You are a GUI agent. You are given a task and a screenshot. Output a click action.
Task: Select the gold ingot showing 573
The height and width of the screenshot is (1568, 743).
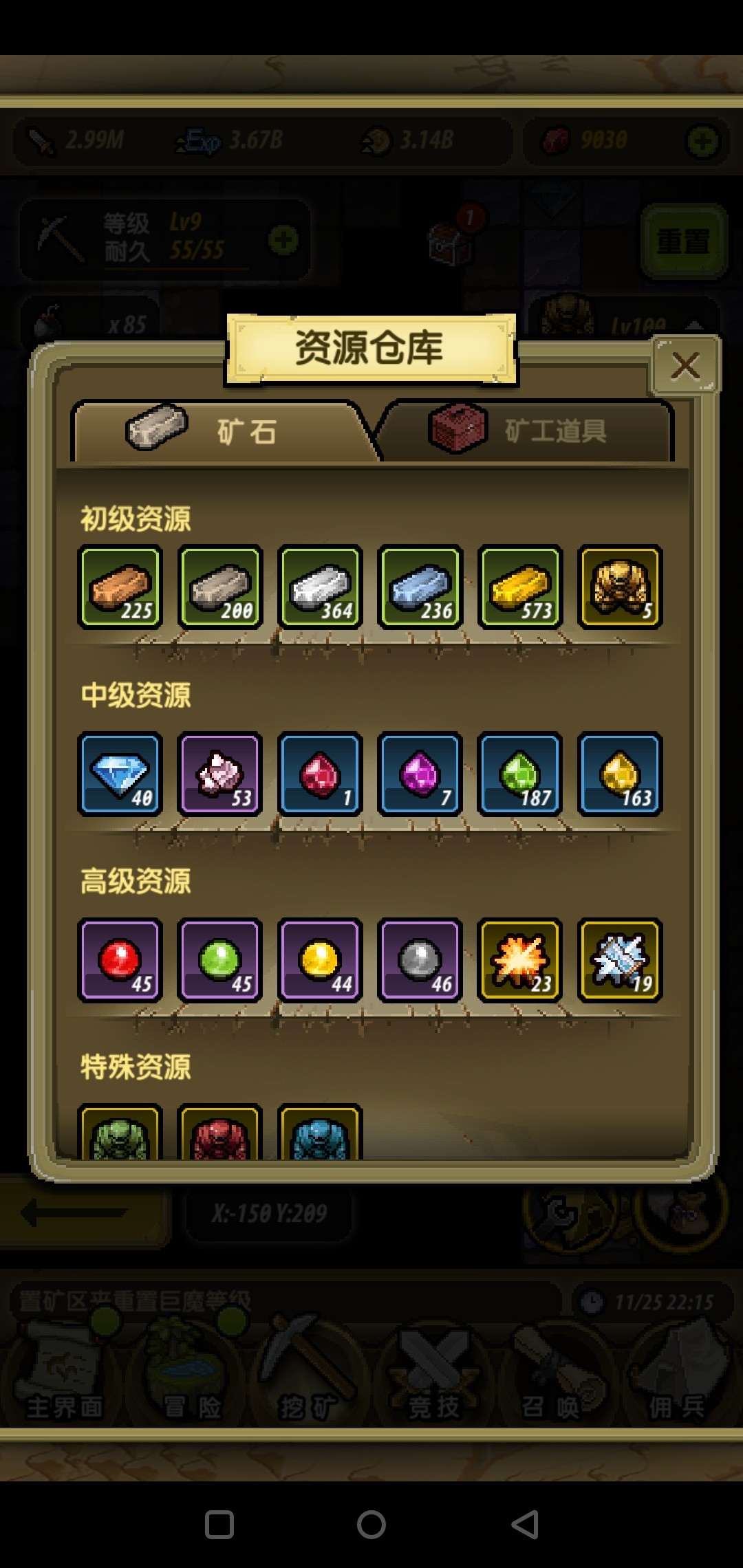(x=520, y=587)
